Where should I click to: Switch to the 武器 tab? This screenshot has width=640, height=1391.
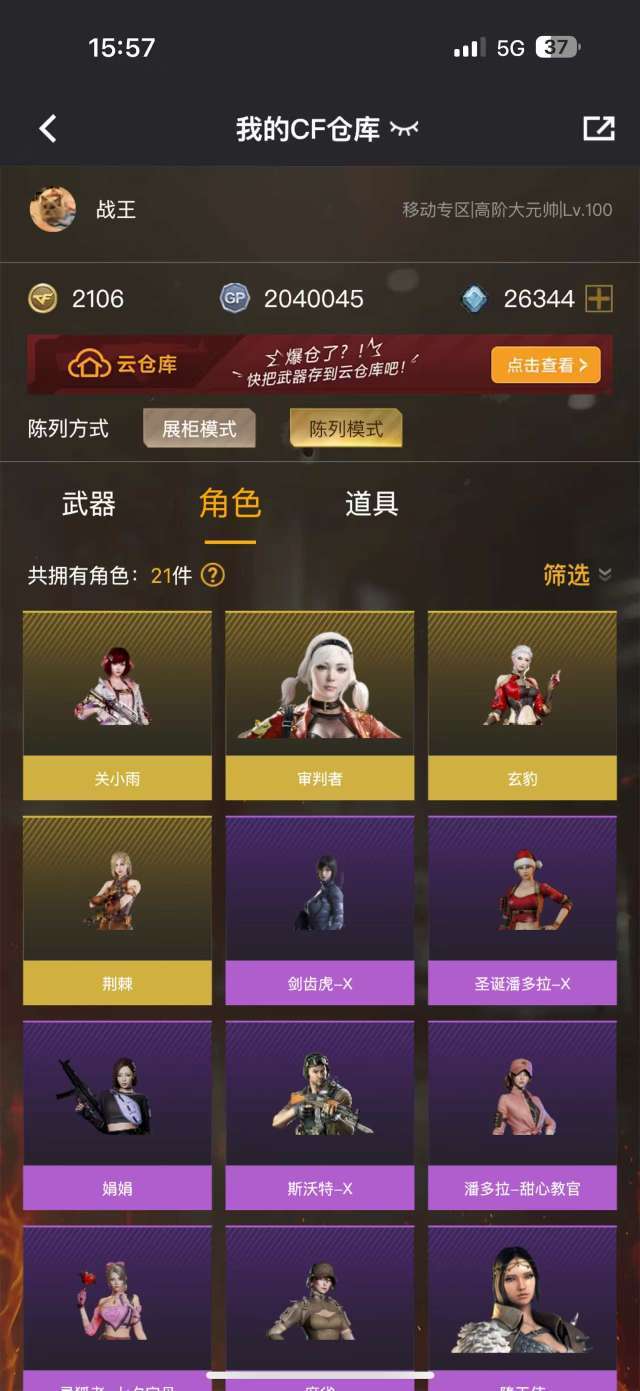point(89,504)
